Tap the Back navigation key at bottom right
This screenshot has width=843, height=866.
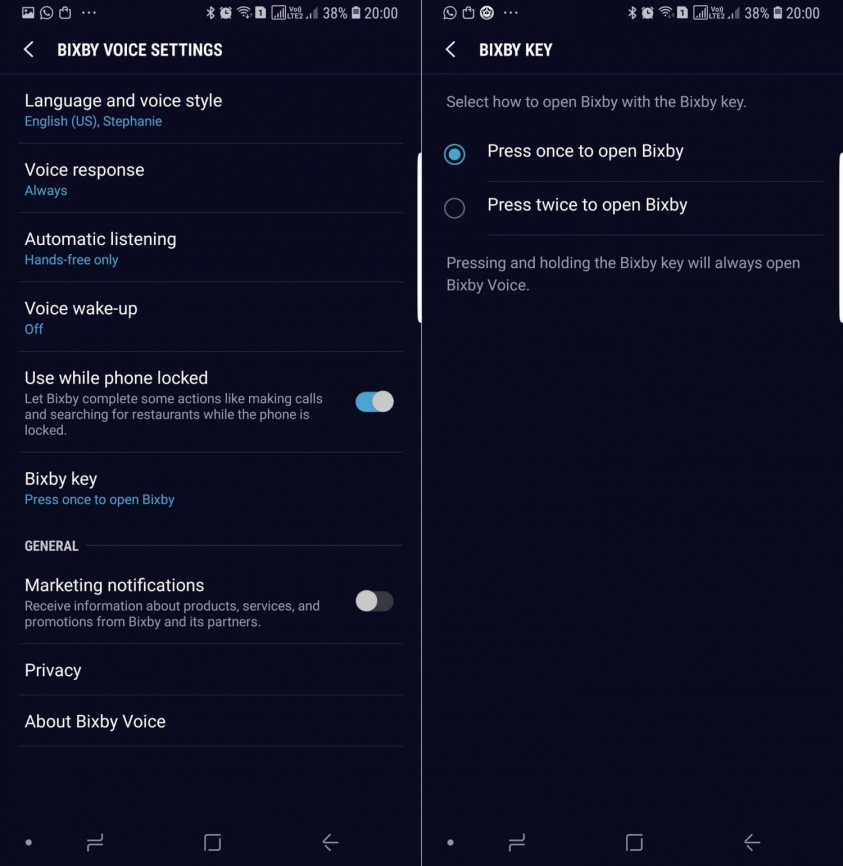pyautogui.click(x=752, y=842)
